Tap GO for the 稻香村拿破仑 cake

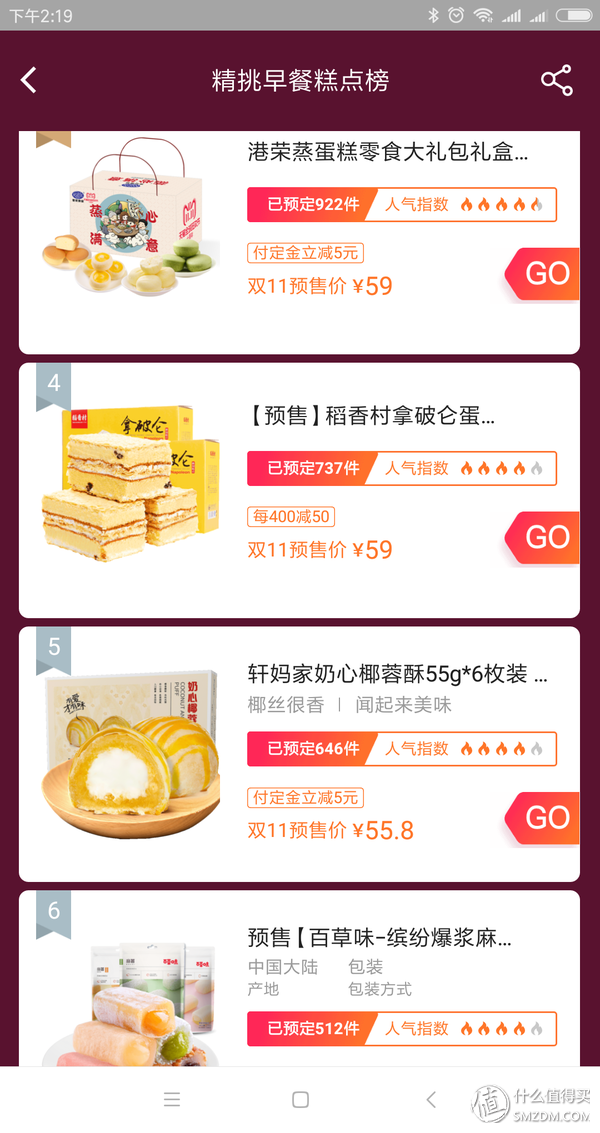click(545, 538)
